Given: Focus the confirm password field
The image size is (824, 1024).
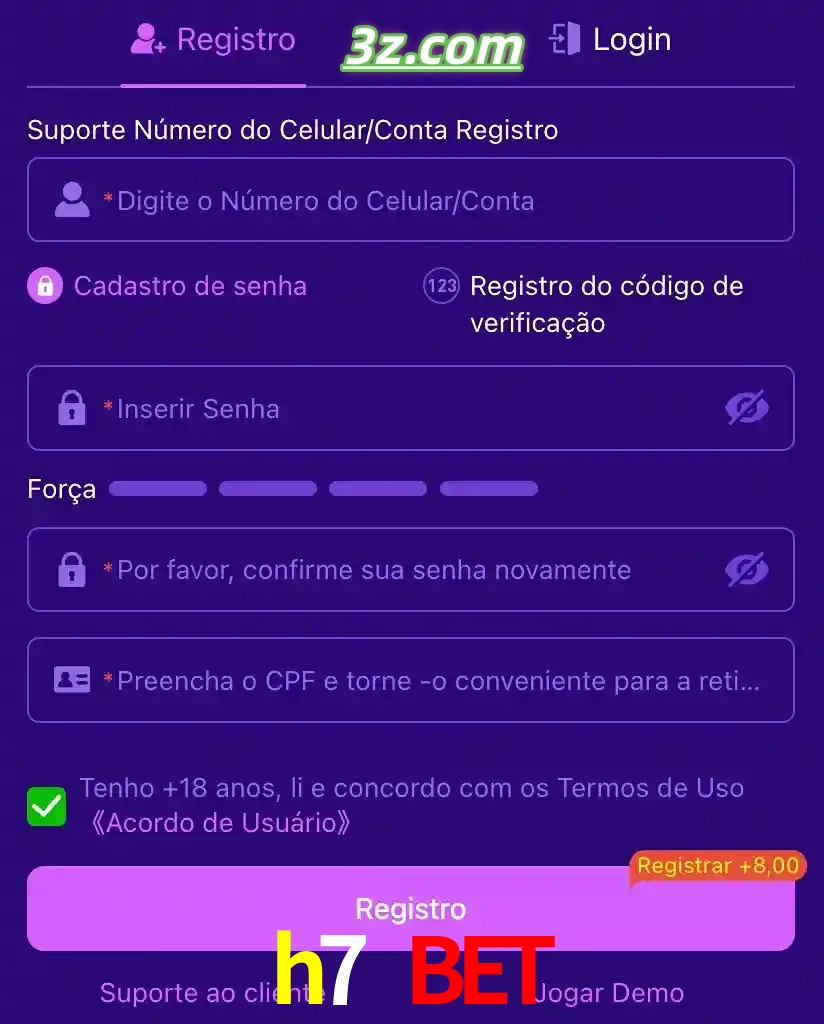Looking at the screenshot, I should 400,570.
